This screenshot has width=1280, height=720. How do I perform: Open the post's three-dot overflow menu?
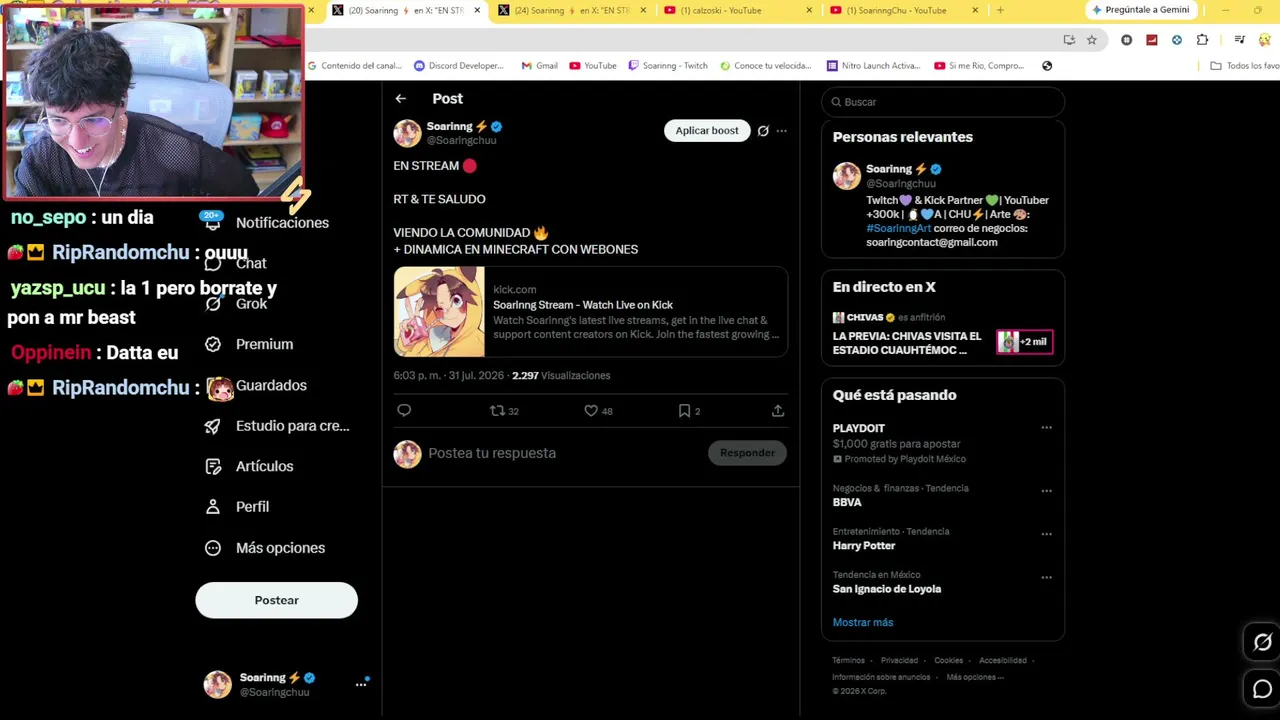pos(782,131)
